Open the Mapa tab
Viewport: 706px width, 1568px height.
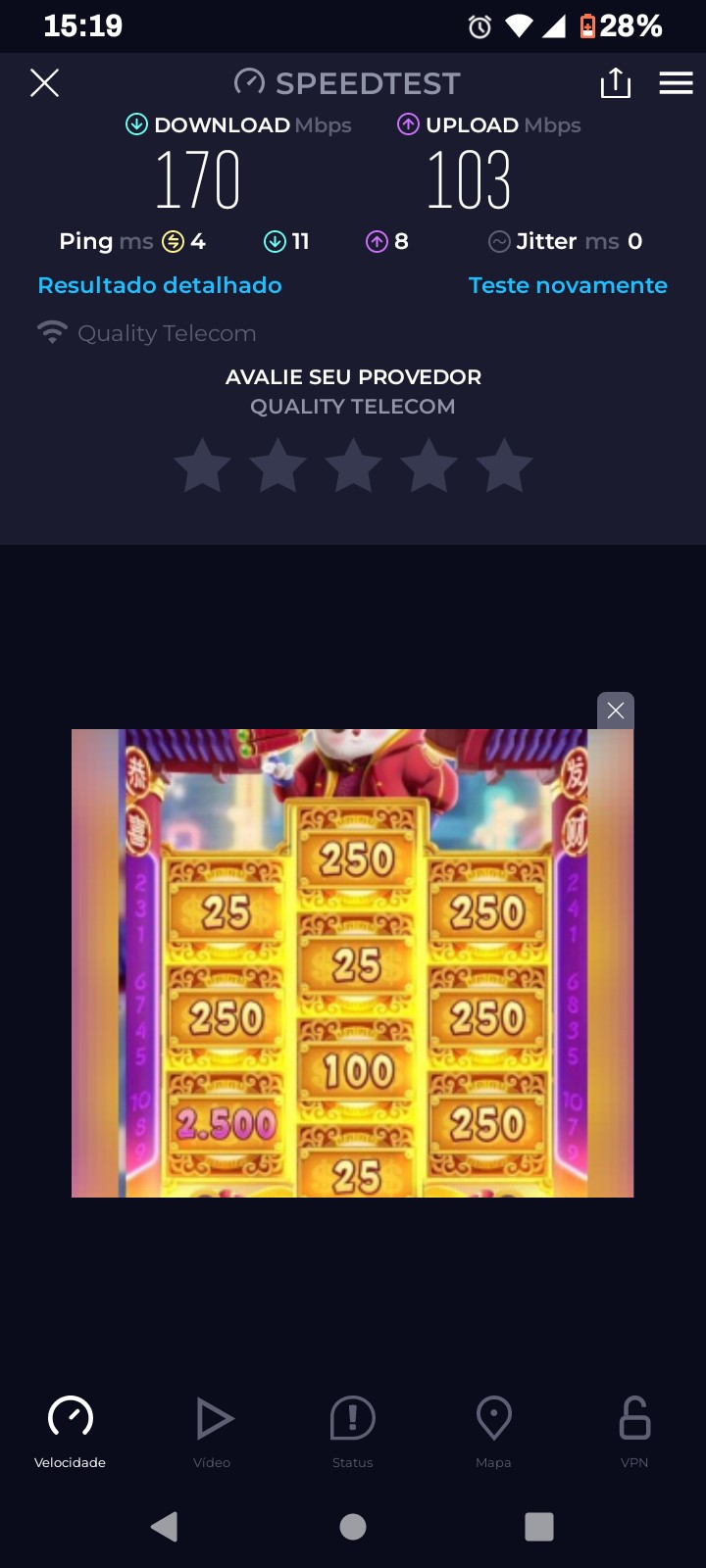[x=493, y=1431]
